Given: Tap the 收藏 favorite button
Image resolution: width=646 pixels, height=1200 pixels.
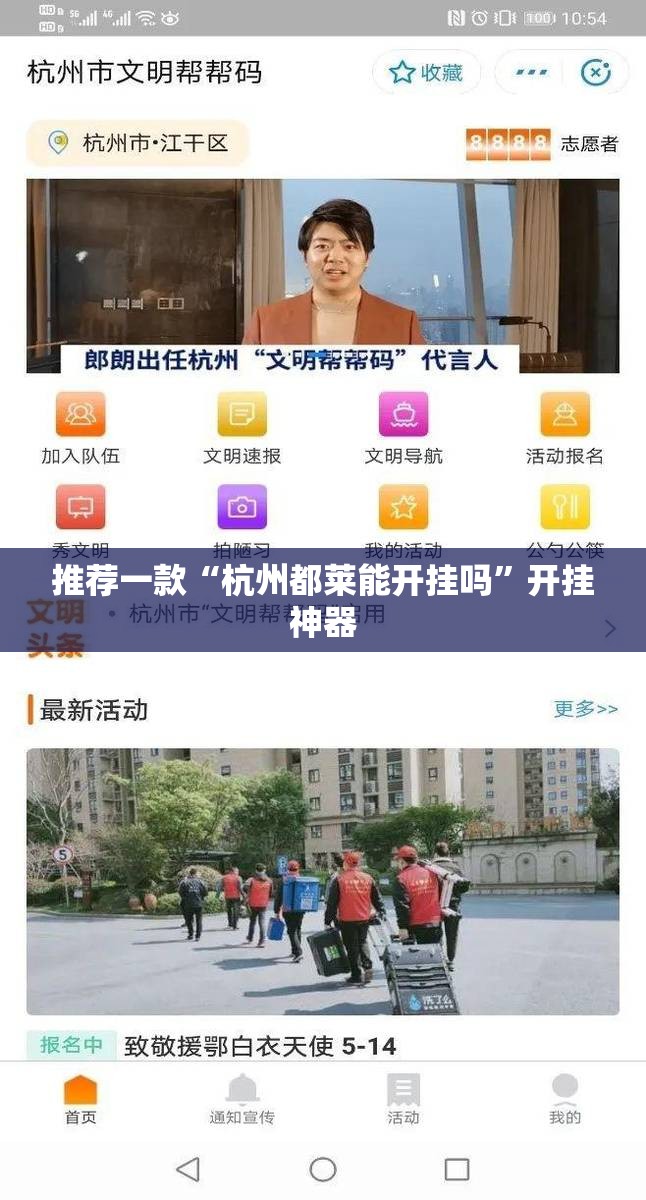Looking at the screenshot, I should 426,73.
